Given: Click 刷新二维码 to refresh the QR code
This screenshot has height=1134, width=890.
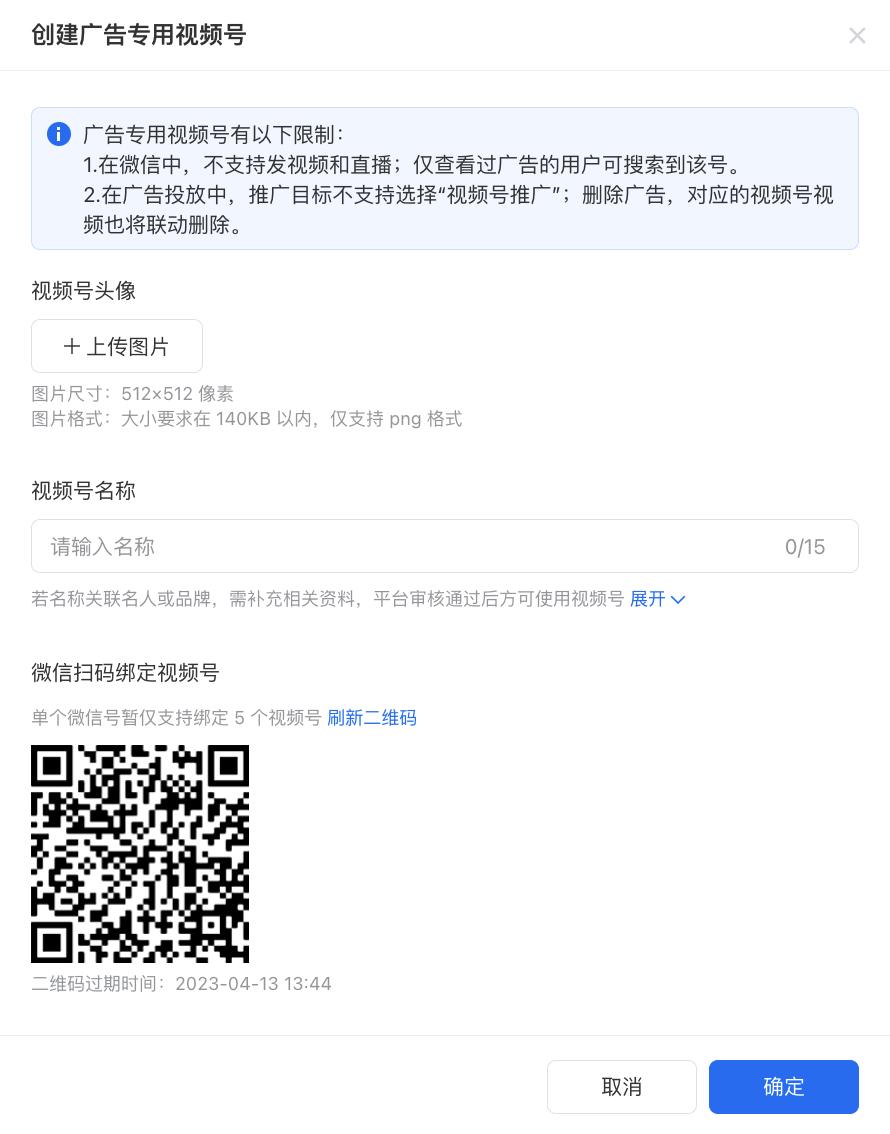Looking at the screenshot, I should click(x=372, y=718).
